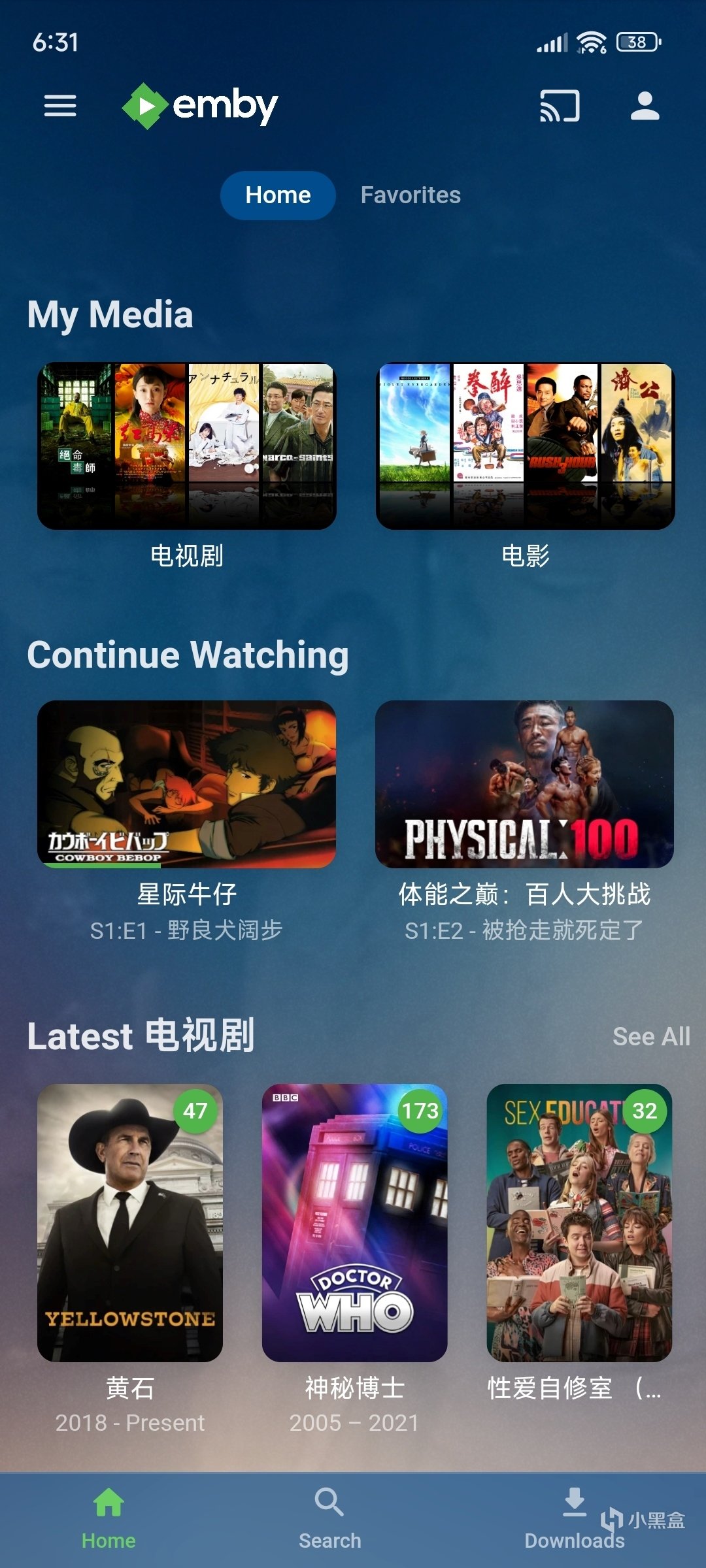Open the user profile icon
This screenshot has height=1568, width=706.
[645, 106]
